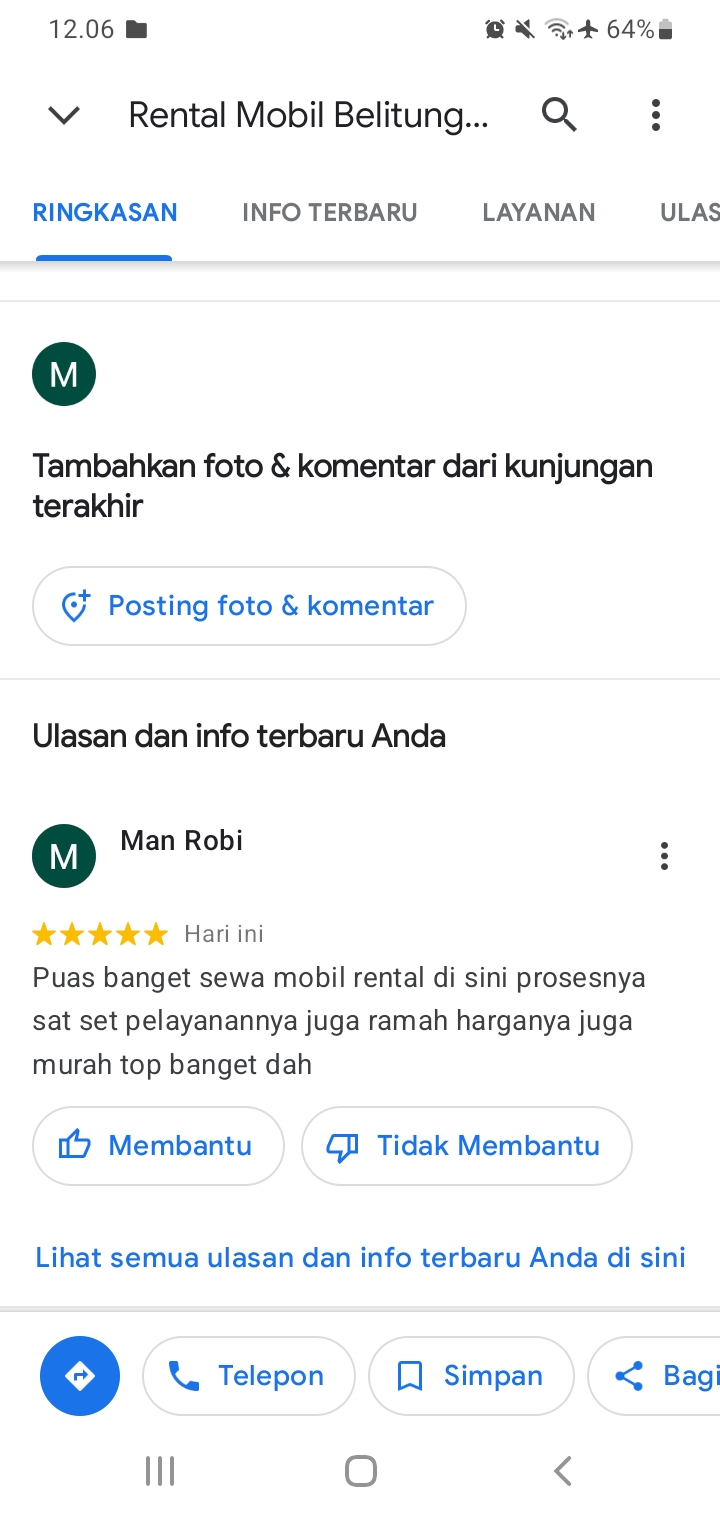Tap Posting foto & komentar button
720x1520 pixels.
(x=250, y=606)
